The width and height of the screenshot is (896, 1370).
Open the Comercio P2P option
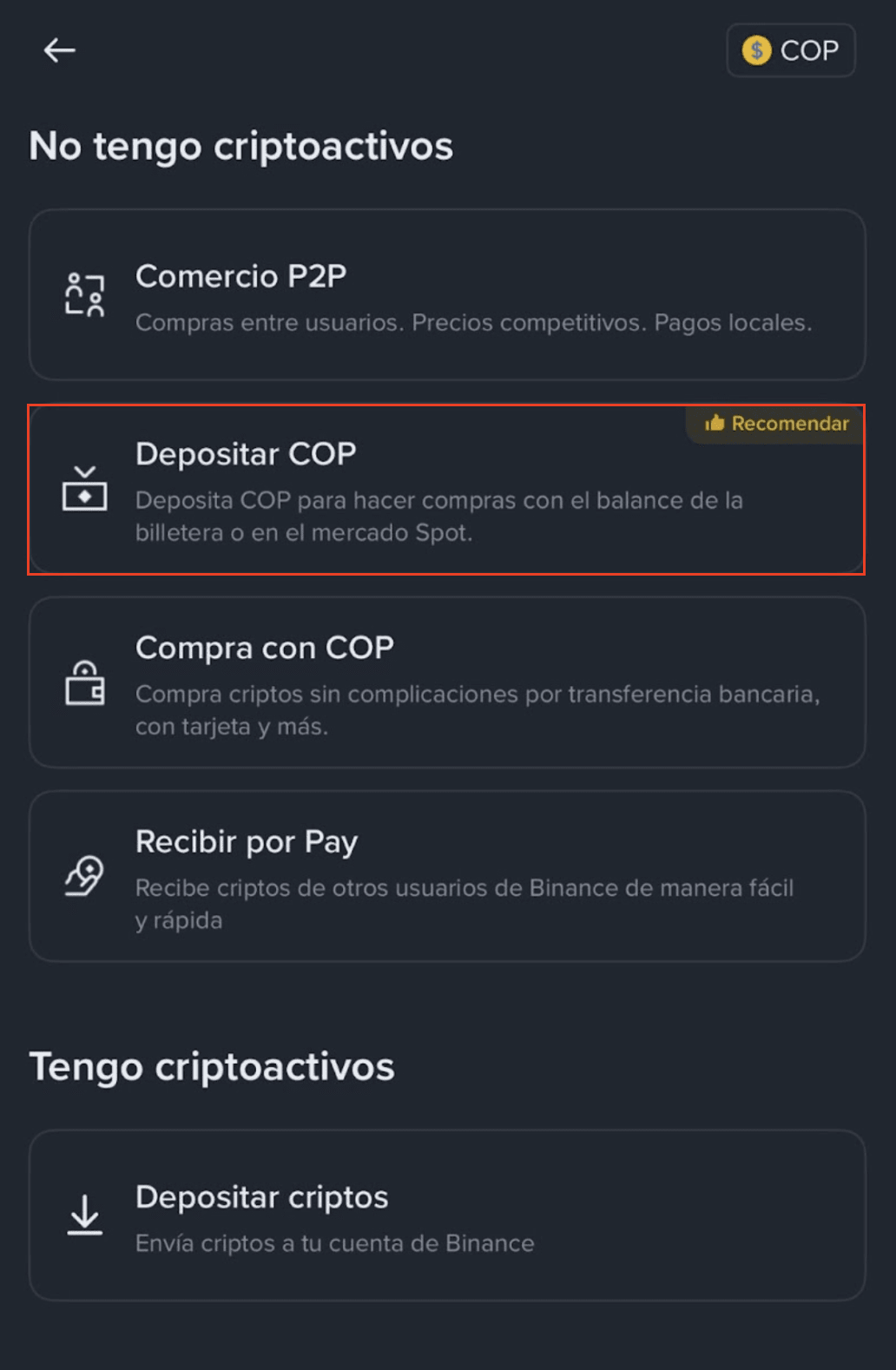pyautogui.click(x=447, y=295)
